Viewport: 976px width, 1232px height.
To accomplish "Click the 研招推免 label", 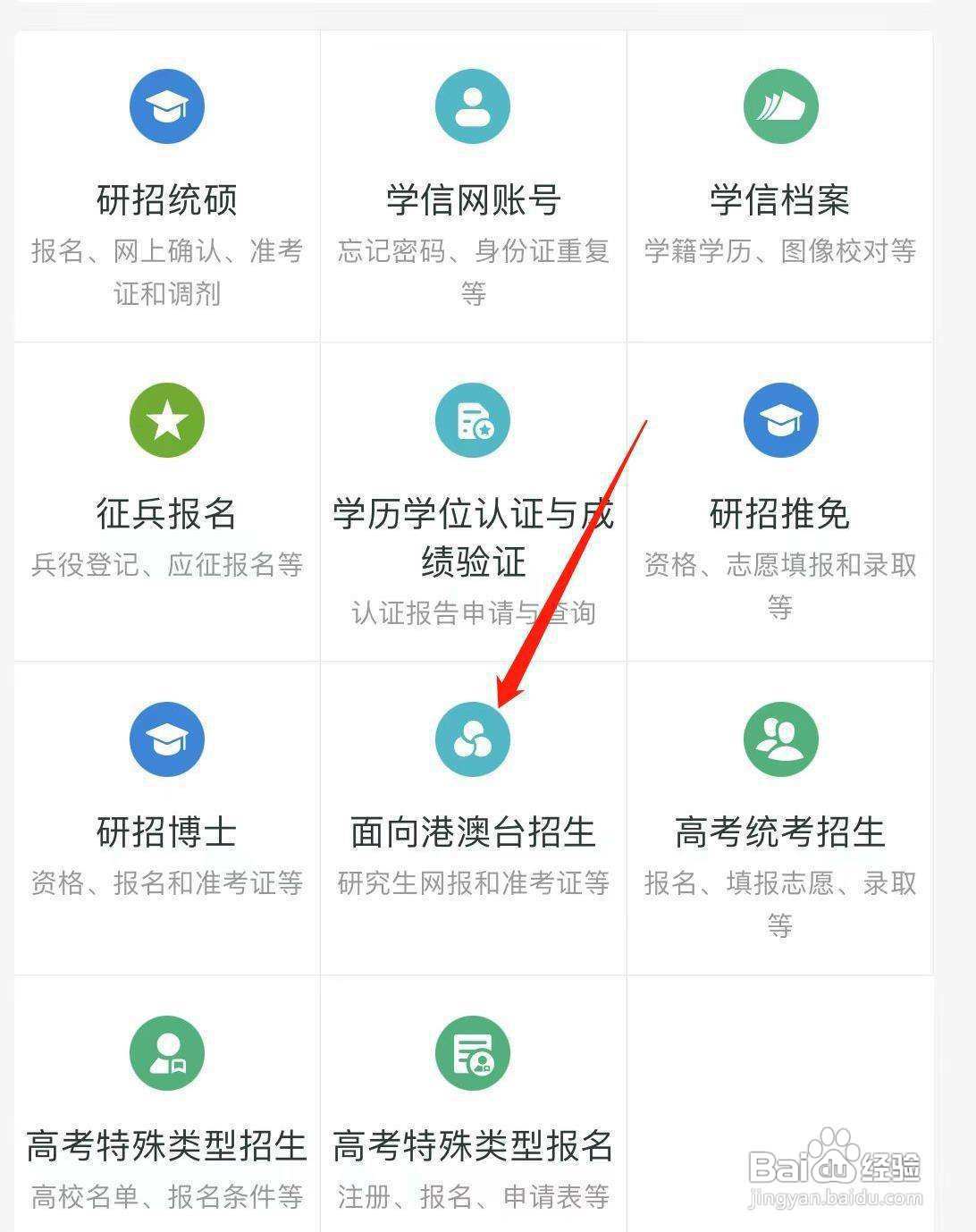I will coord(780,514).
